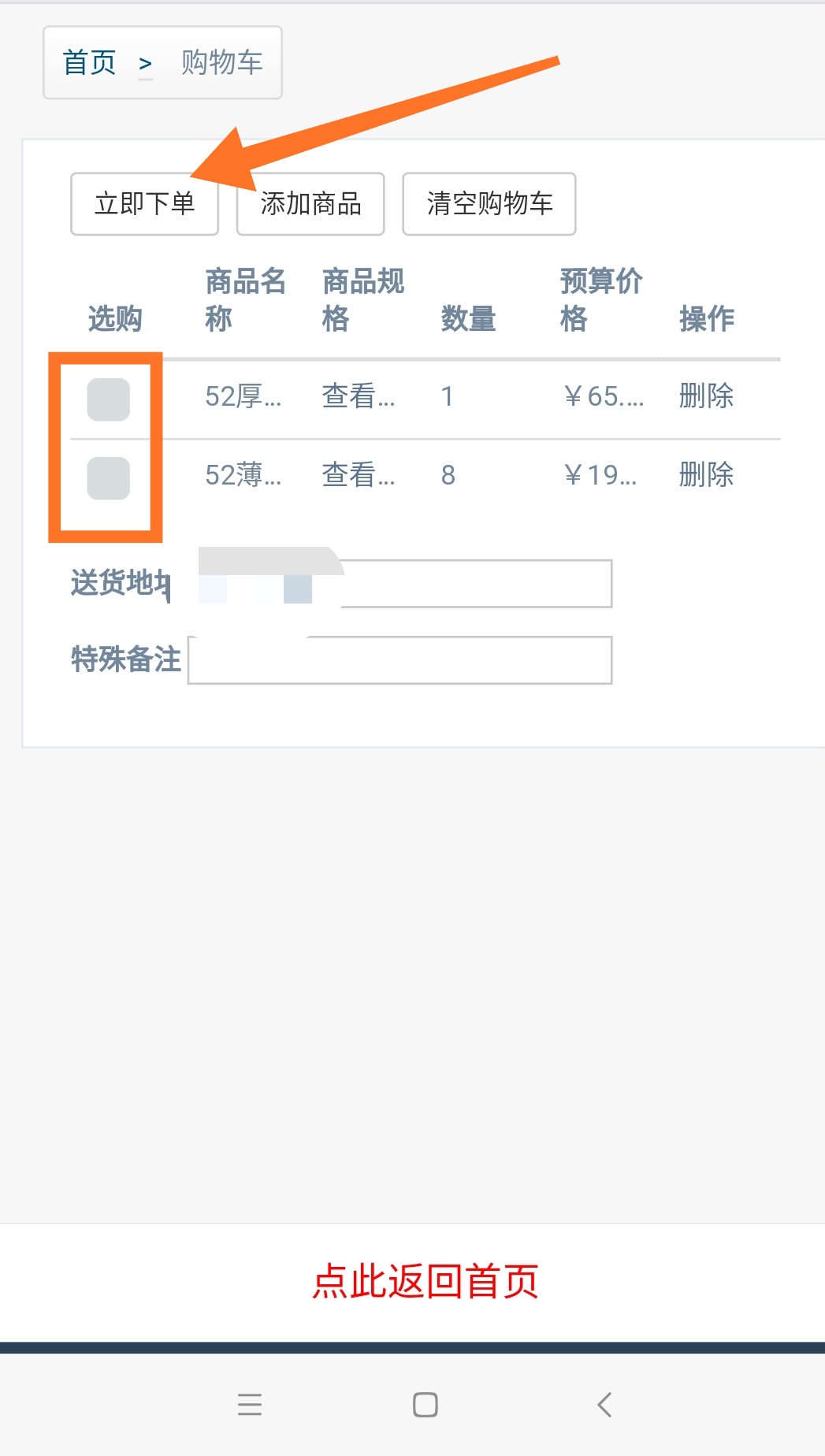
Task: Open recent apps from the navigation bar
Action: [250, 1404]
